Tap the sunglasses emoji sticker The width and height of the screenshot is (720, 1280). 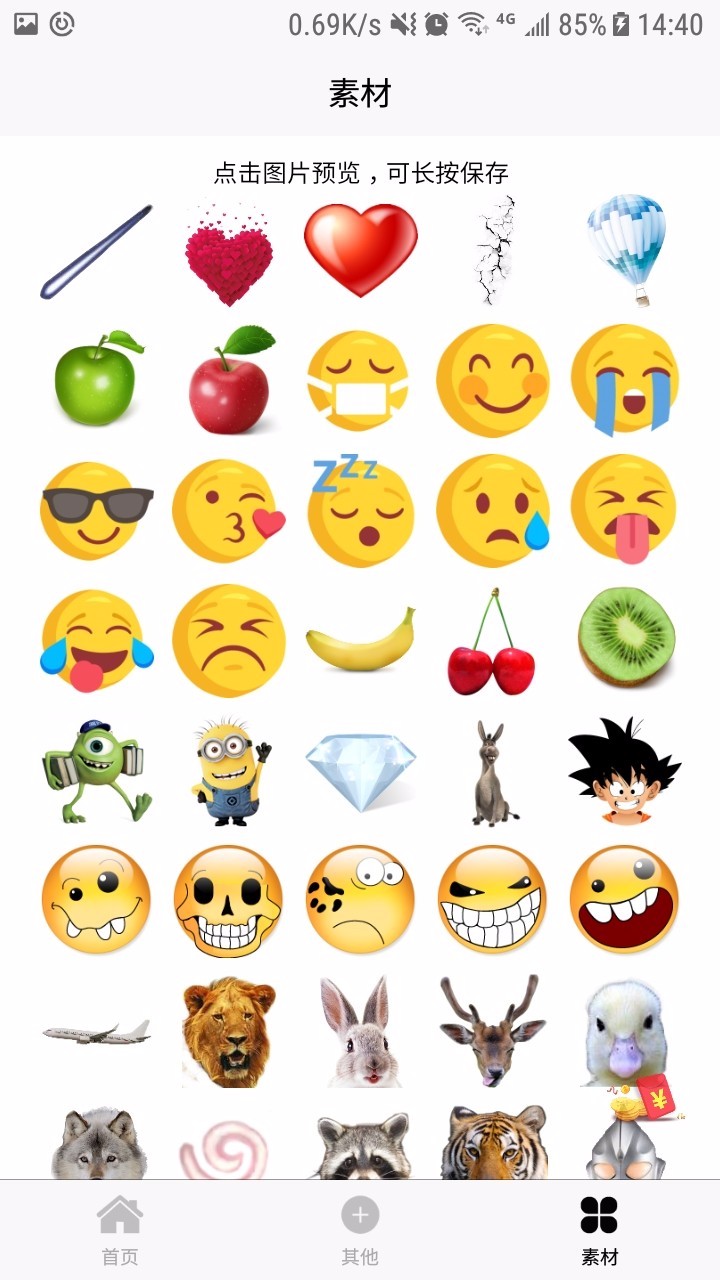[96, 510]
